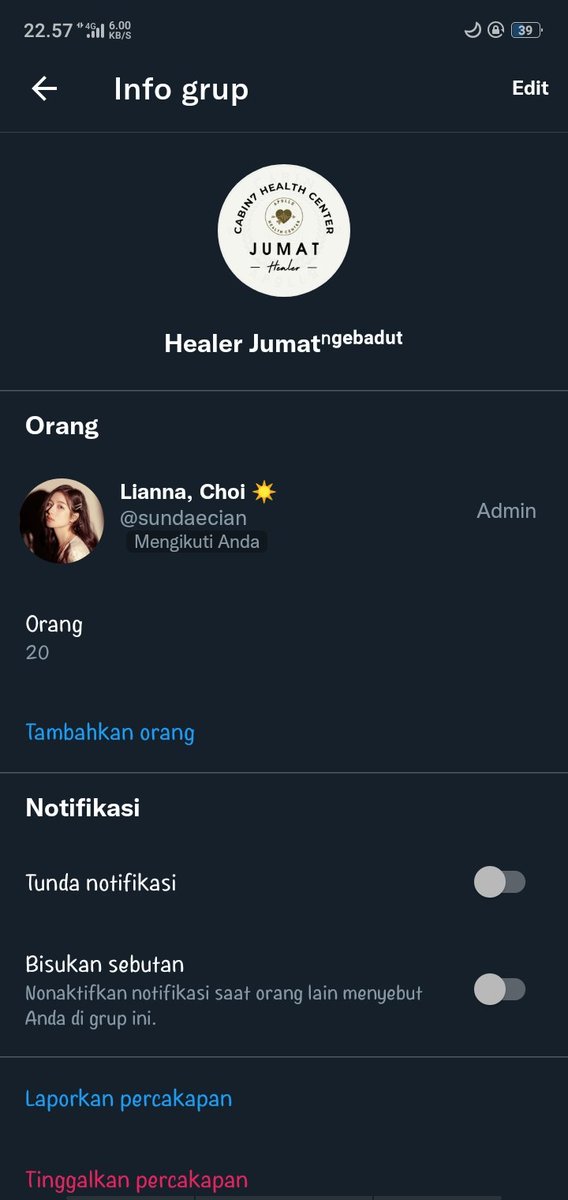568x1200 pixels.
Task: Tap Tinggalkan percakapan to leave the group
Action: (x=136, y=1180)
